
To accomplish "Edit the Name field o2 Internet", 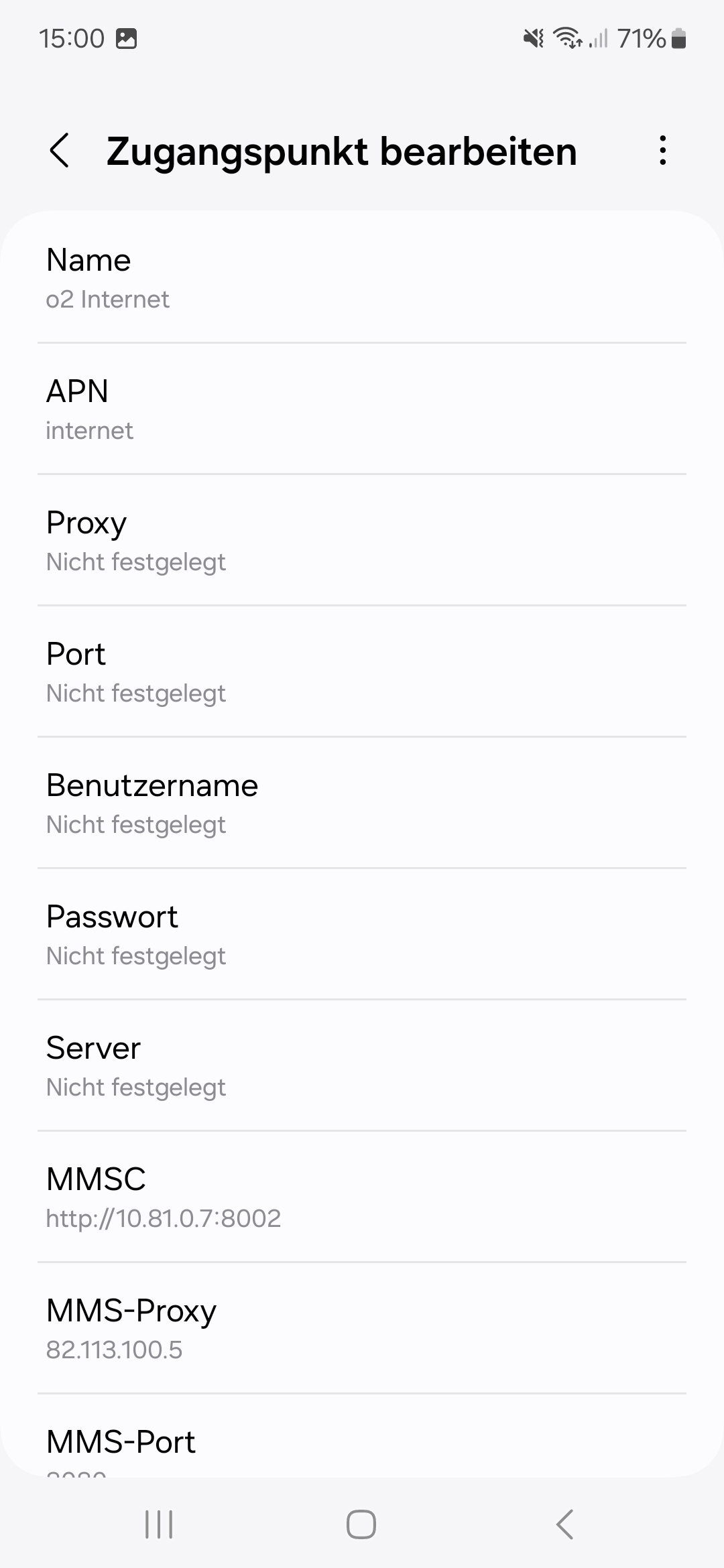I will 362,278.
